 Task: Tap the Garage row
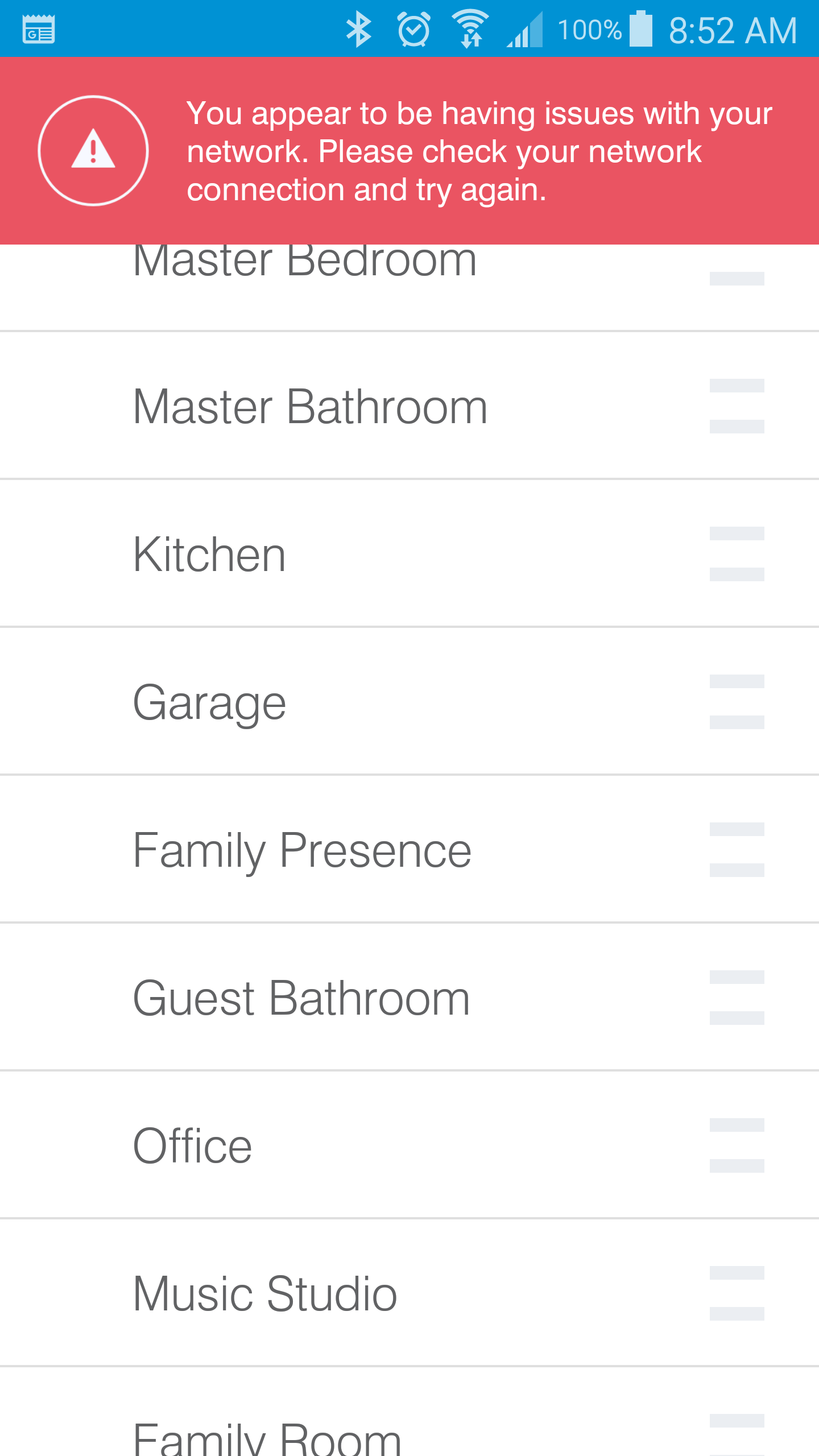209,702
